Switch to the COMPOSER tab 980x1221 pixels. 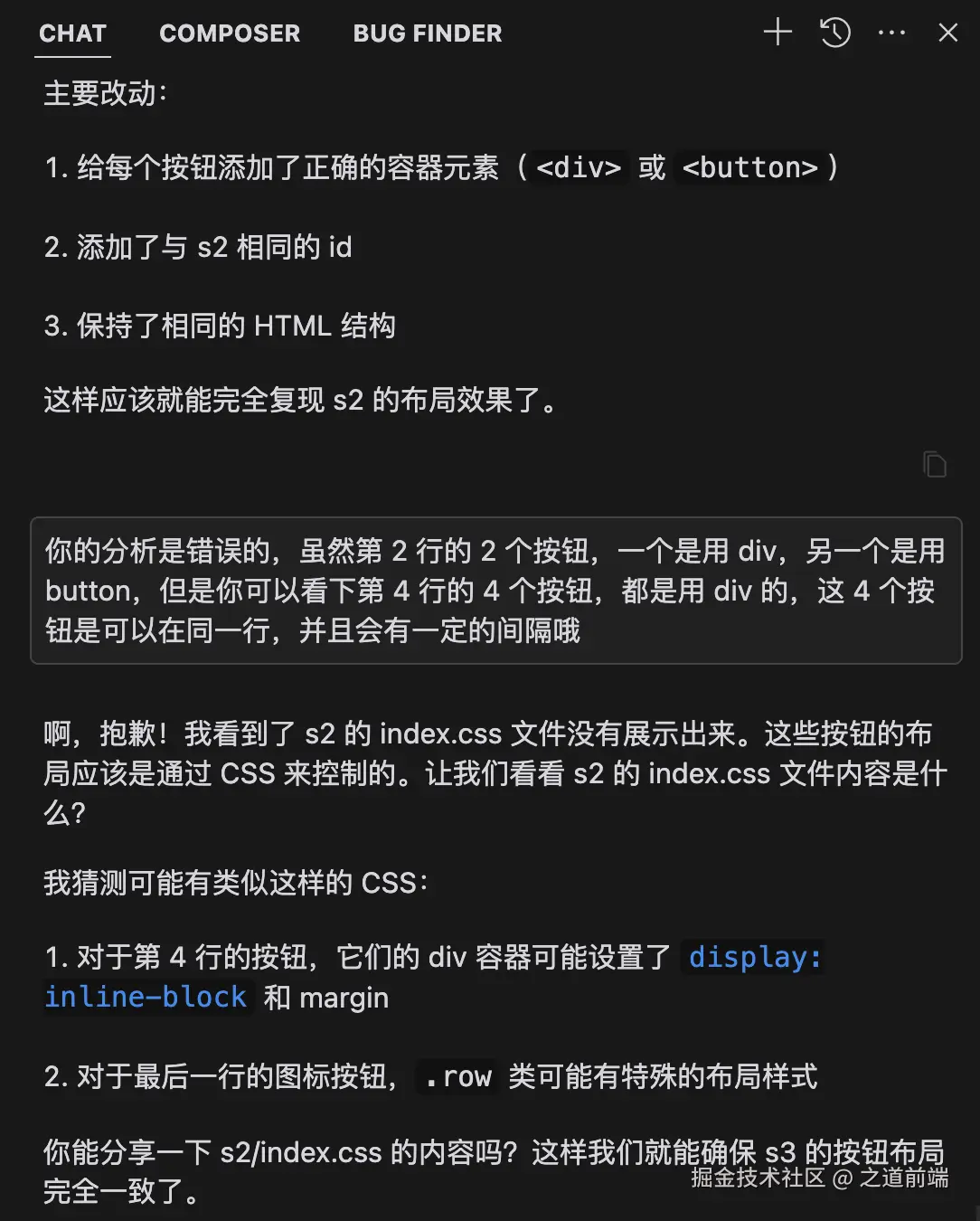point(230,33)
